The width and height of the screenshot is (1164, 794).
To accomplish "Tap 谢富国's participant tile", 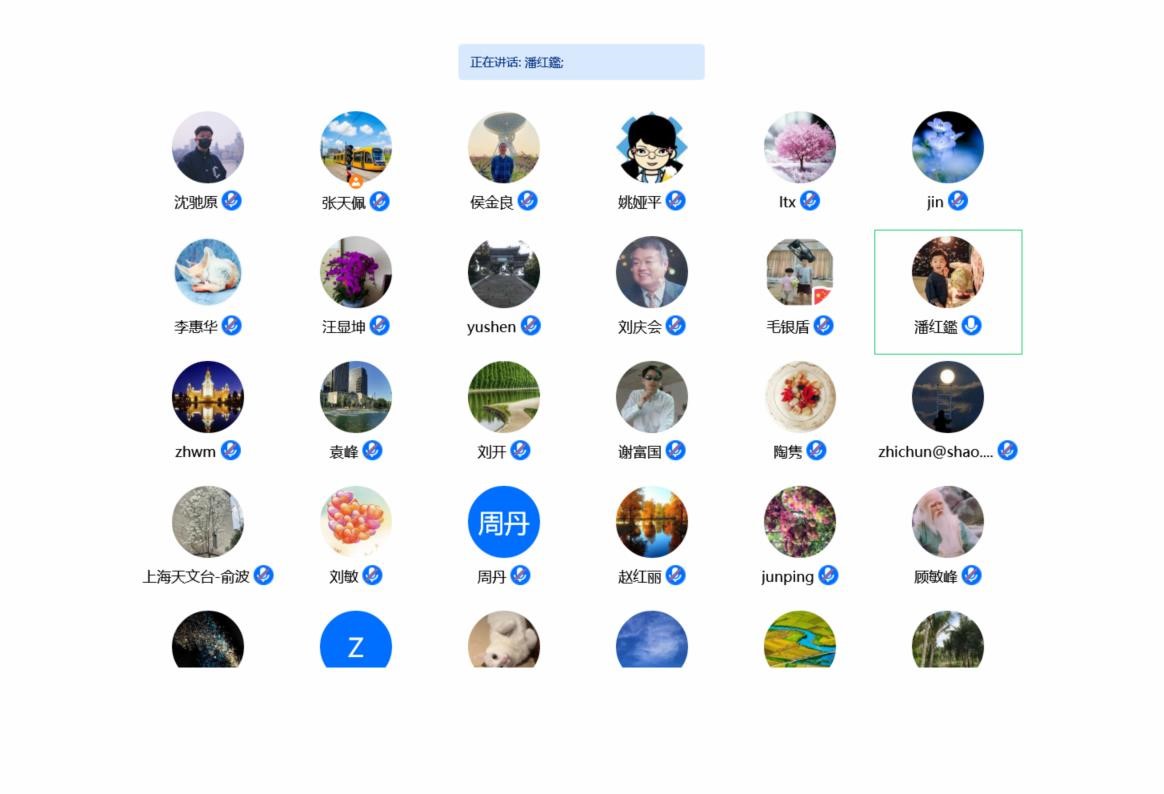I will (652, 397).
